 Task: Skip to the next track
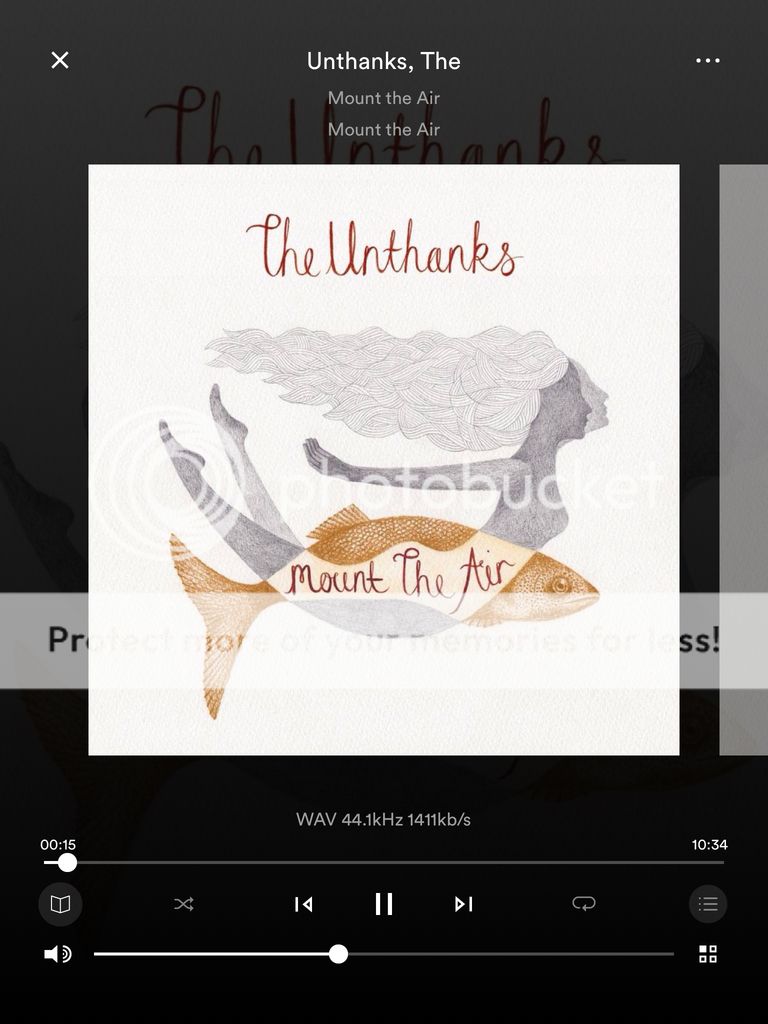coord(463,904)
